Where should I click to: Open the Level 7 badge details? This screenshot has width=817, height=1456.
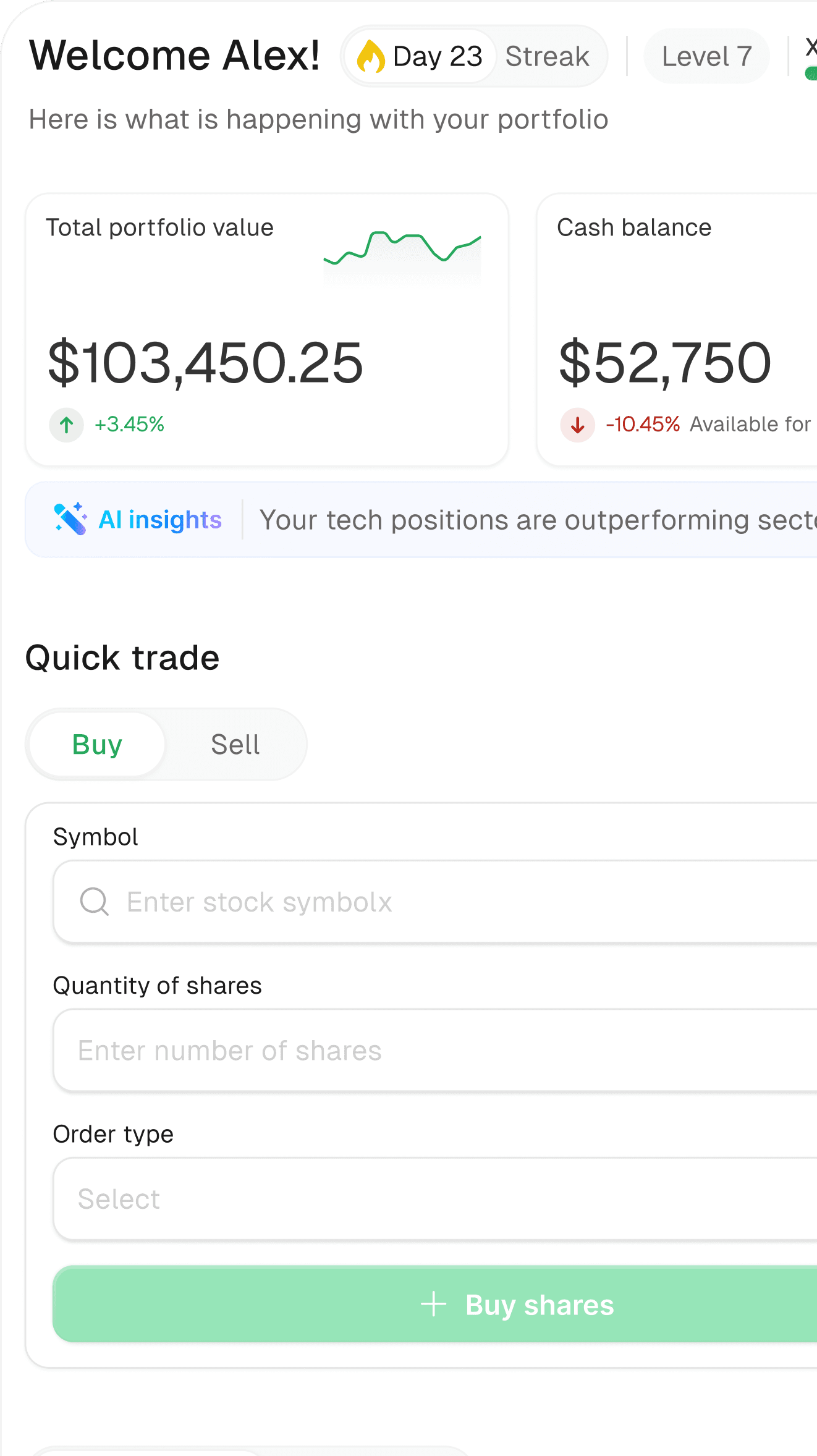(706, 56)
